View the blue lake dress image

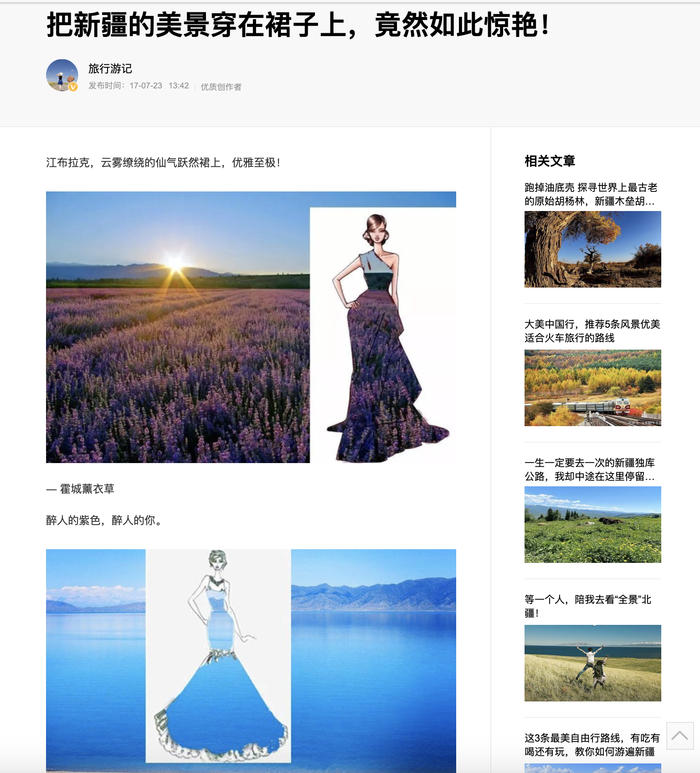point(251,658)
